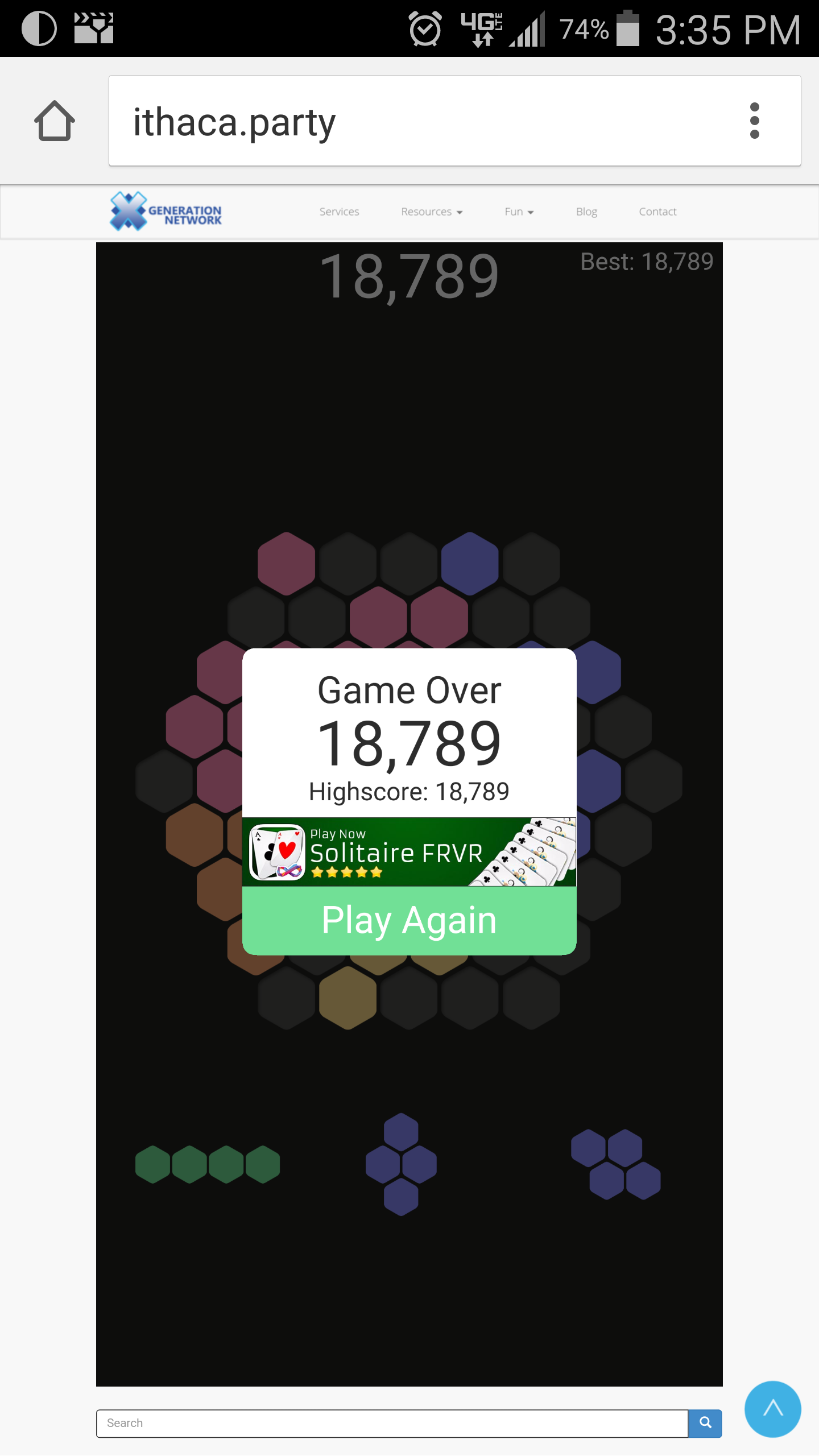Image resolution: width=819 pixels, height=1456 pixels.
Task: Expand the Fun dropdown menu
Action: (x=519, y=212)
